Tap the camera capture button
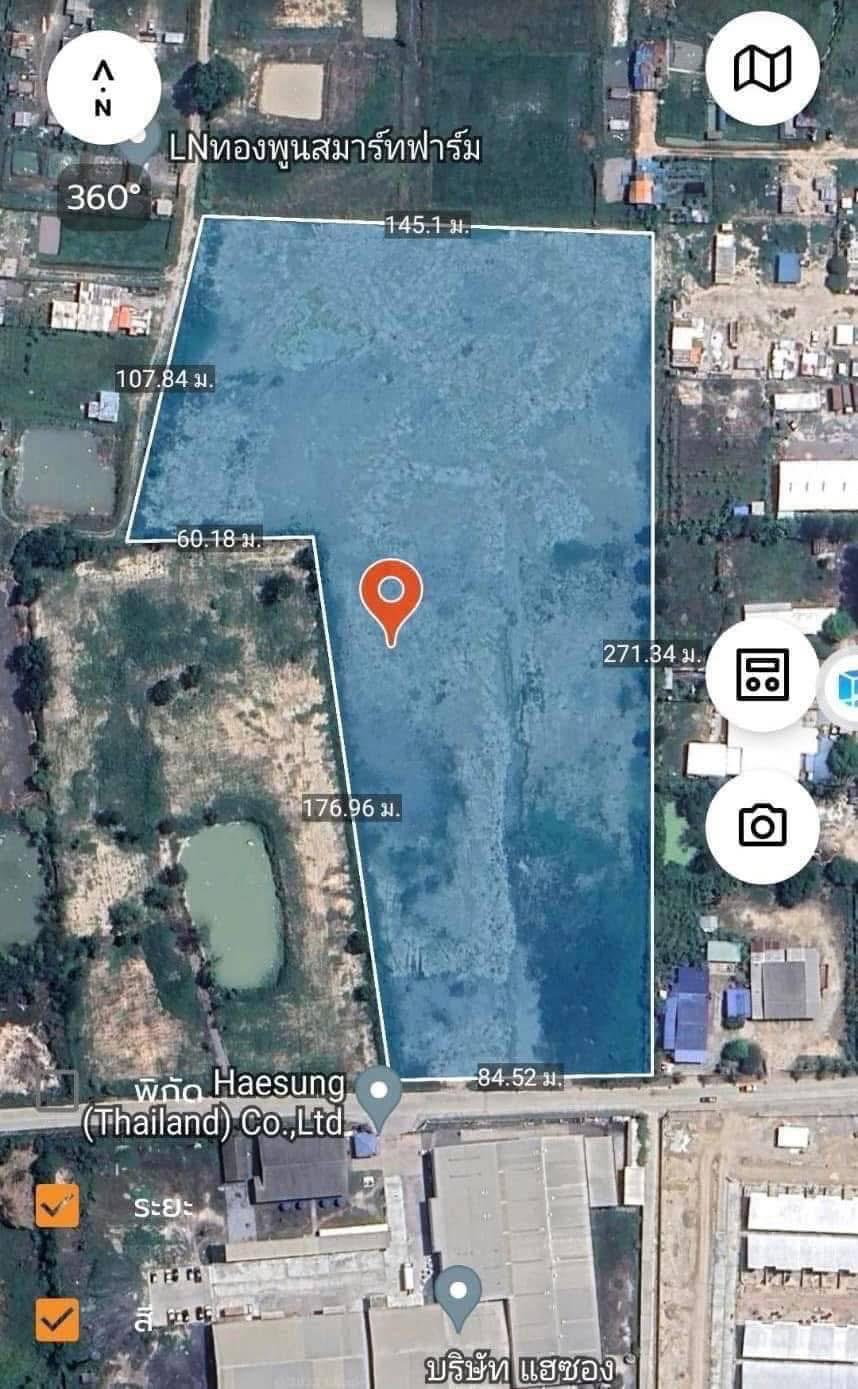Viewport: 858px width, 1389px height. point(762,826)
